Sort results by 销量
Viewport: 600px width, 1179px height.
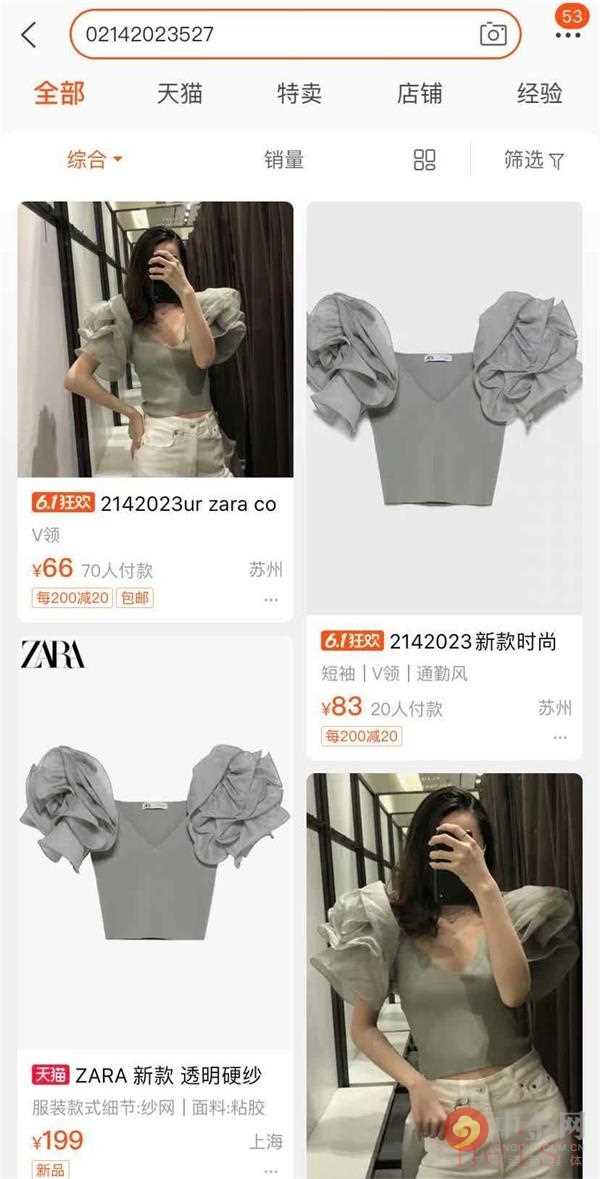284,160
